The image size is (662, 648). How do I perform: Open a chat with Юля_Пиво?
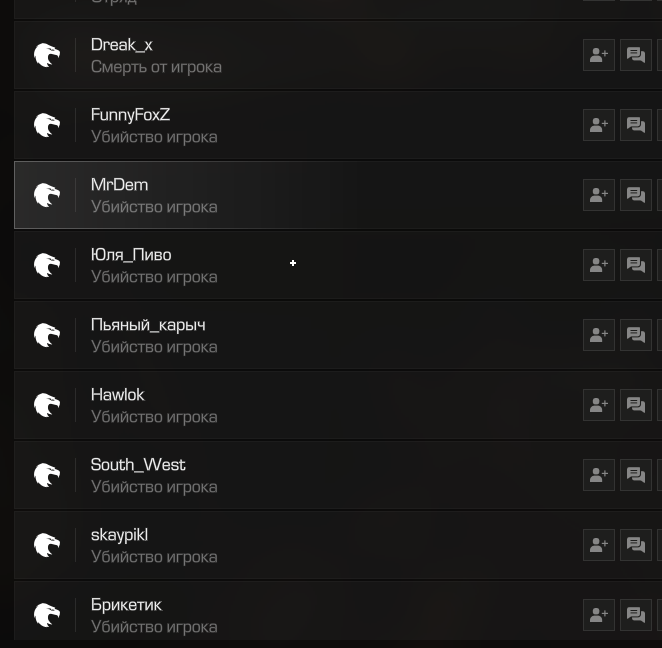click(x=635, y=265)
